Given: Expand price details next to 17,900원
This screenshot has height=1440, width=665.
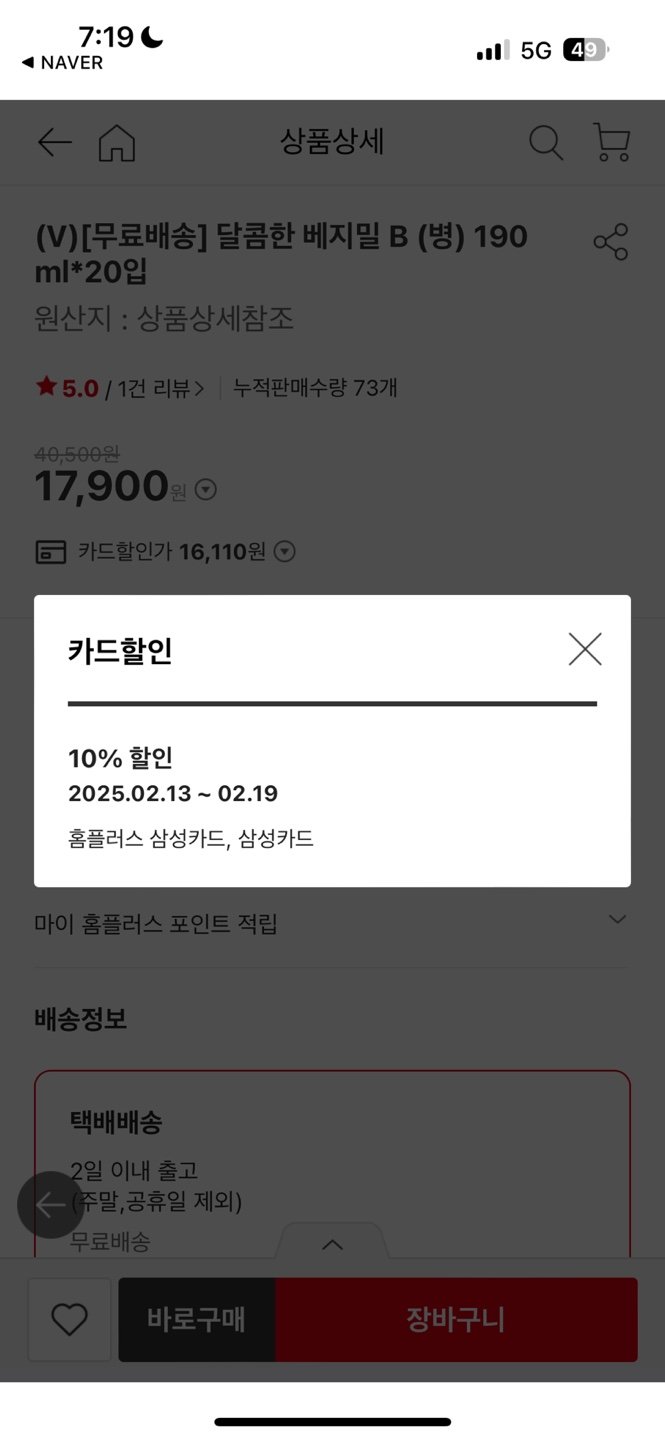Looking at the screenshot, I should (206, 490).
